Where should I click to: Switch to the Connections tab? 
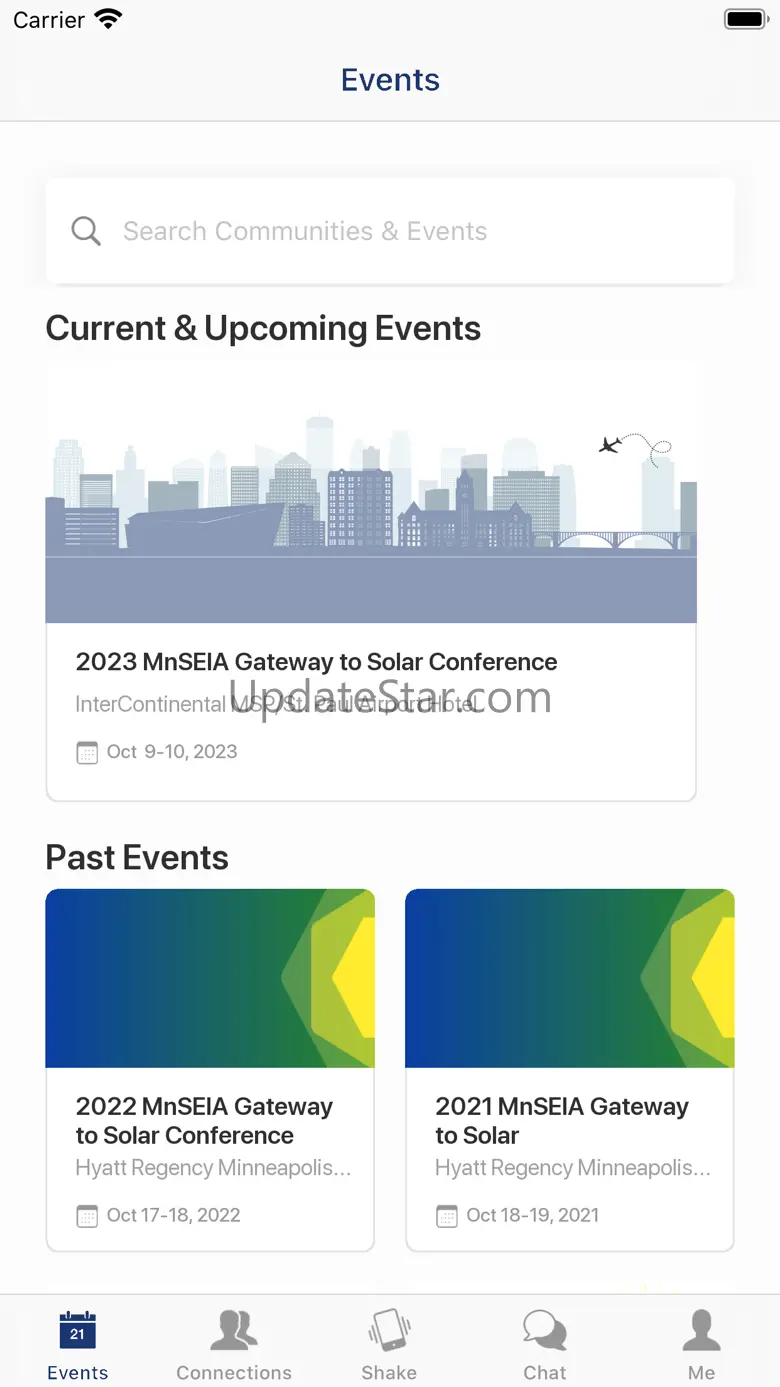click(x=234, y=1344)
